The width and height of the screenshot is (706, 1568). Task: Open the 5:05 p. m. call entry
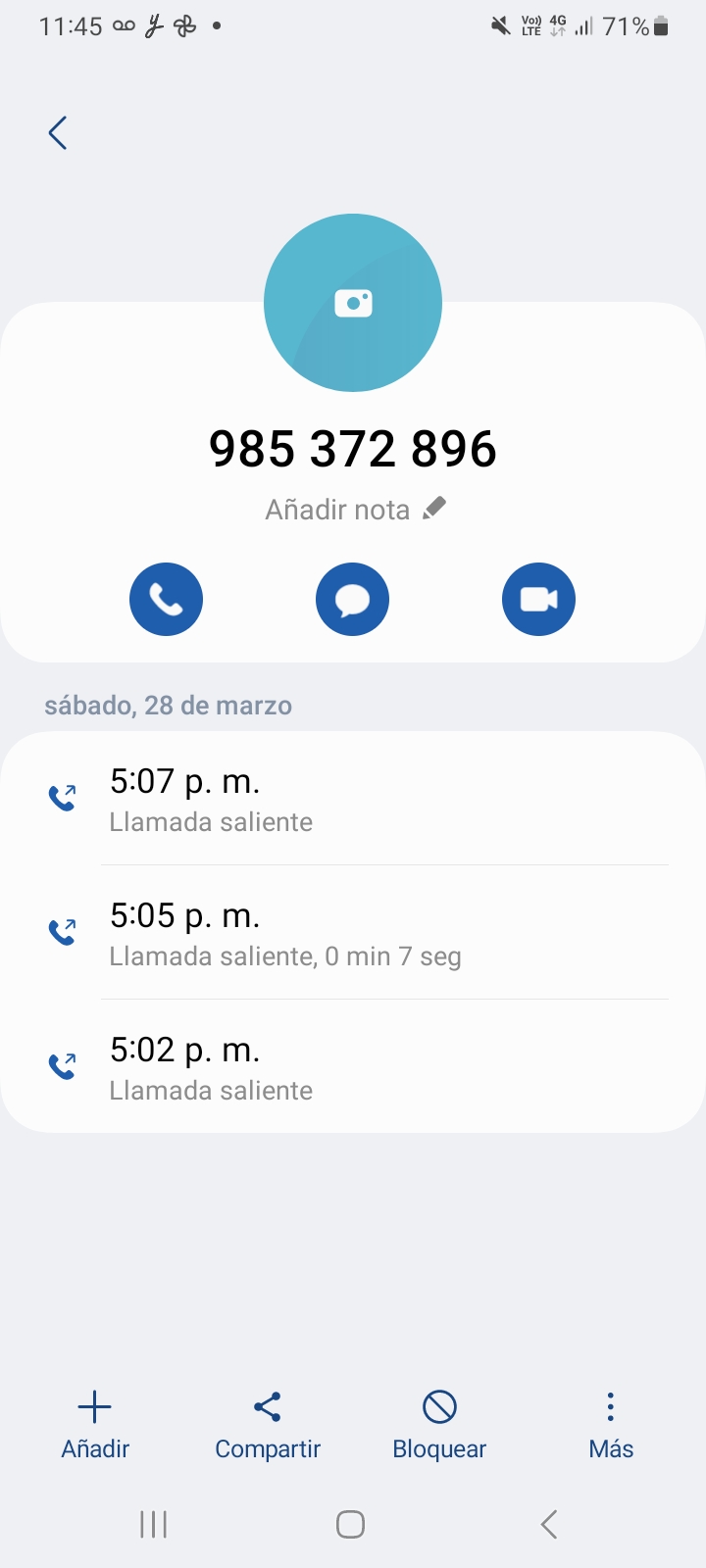[353, 933]
